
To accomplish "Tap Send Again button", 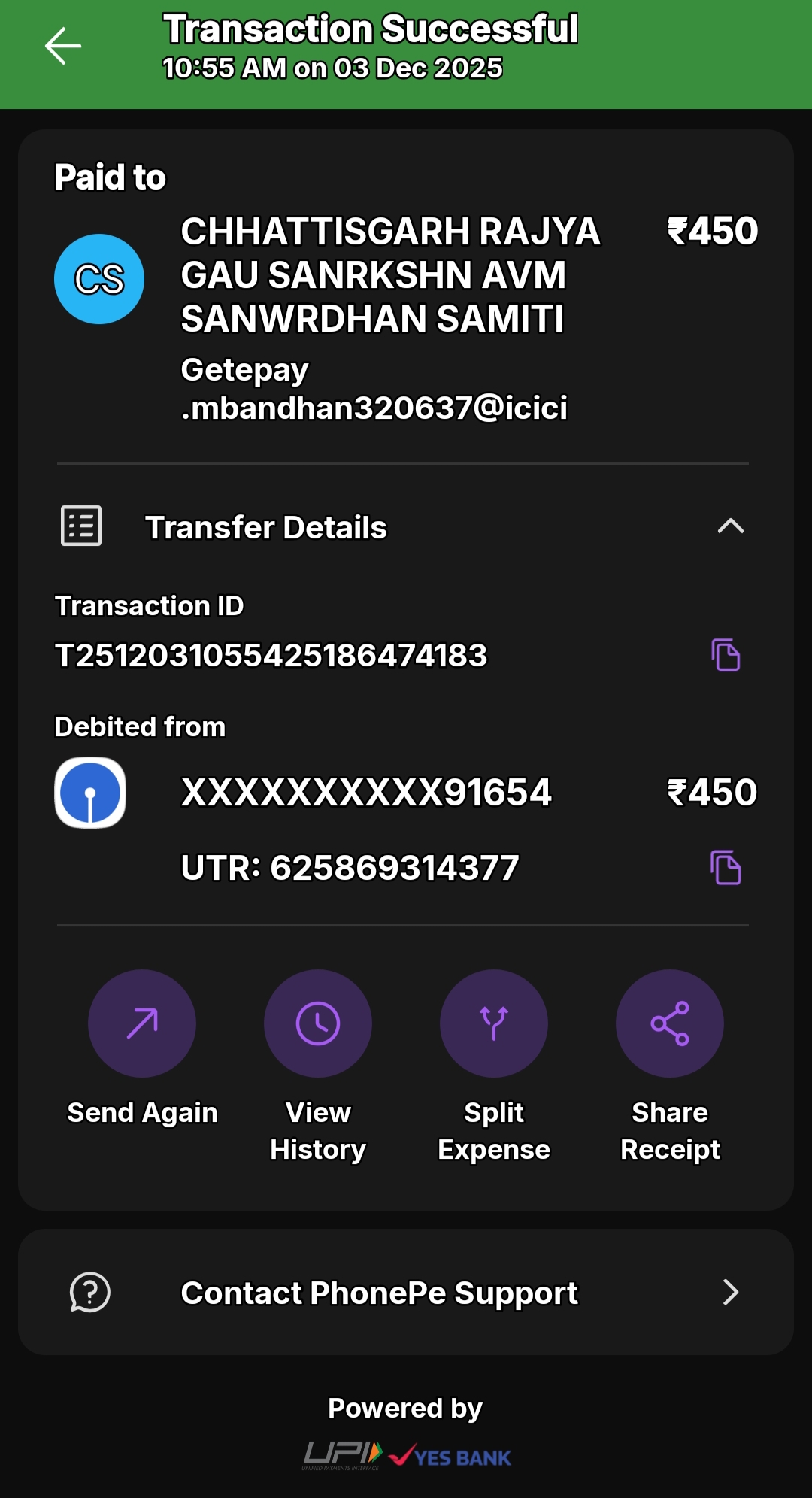I will click(142, 1023).
